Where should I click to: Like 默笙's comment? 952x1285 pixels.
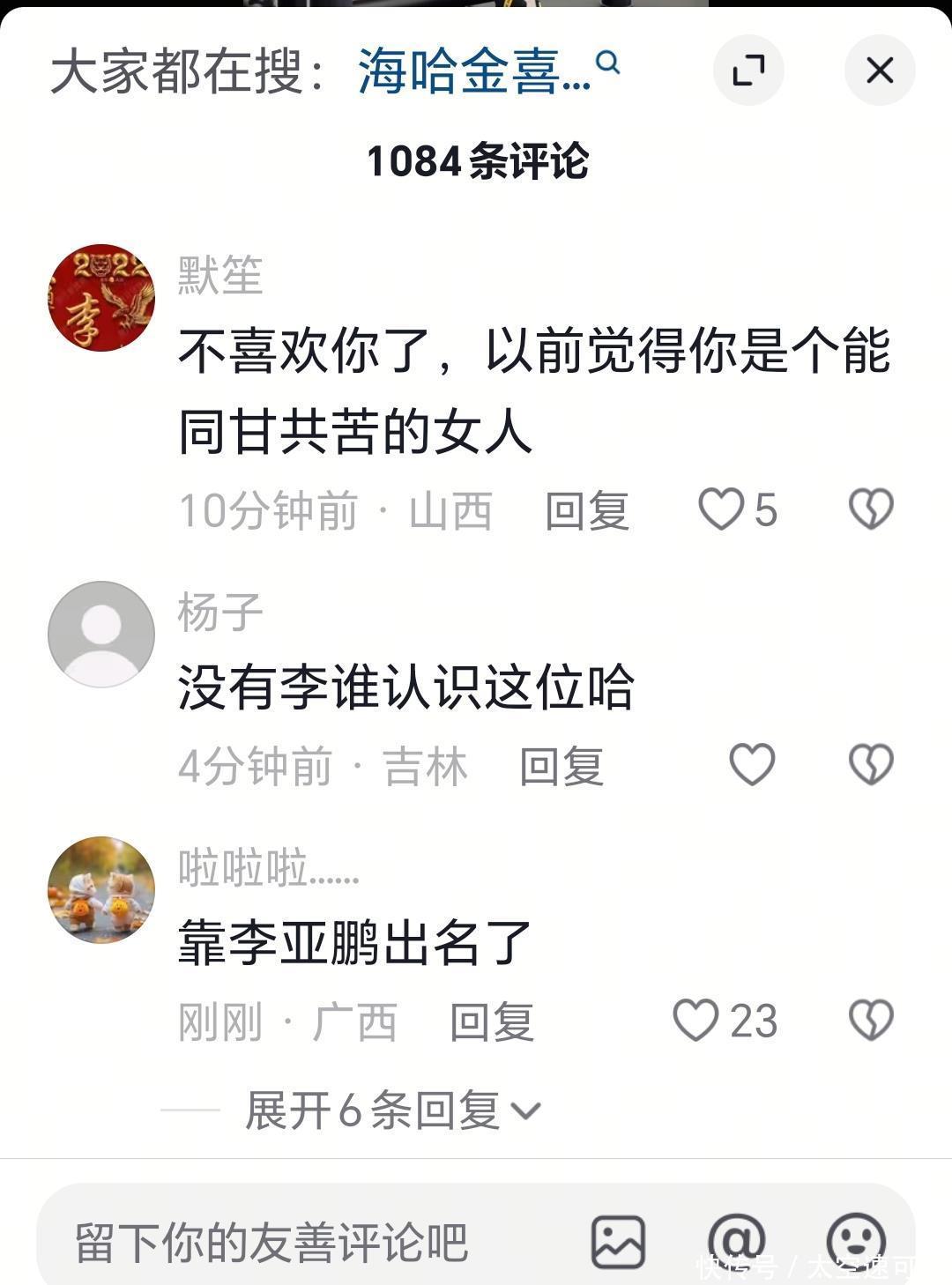(x=738, y=509)
